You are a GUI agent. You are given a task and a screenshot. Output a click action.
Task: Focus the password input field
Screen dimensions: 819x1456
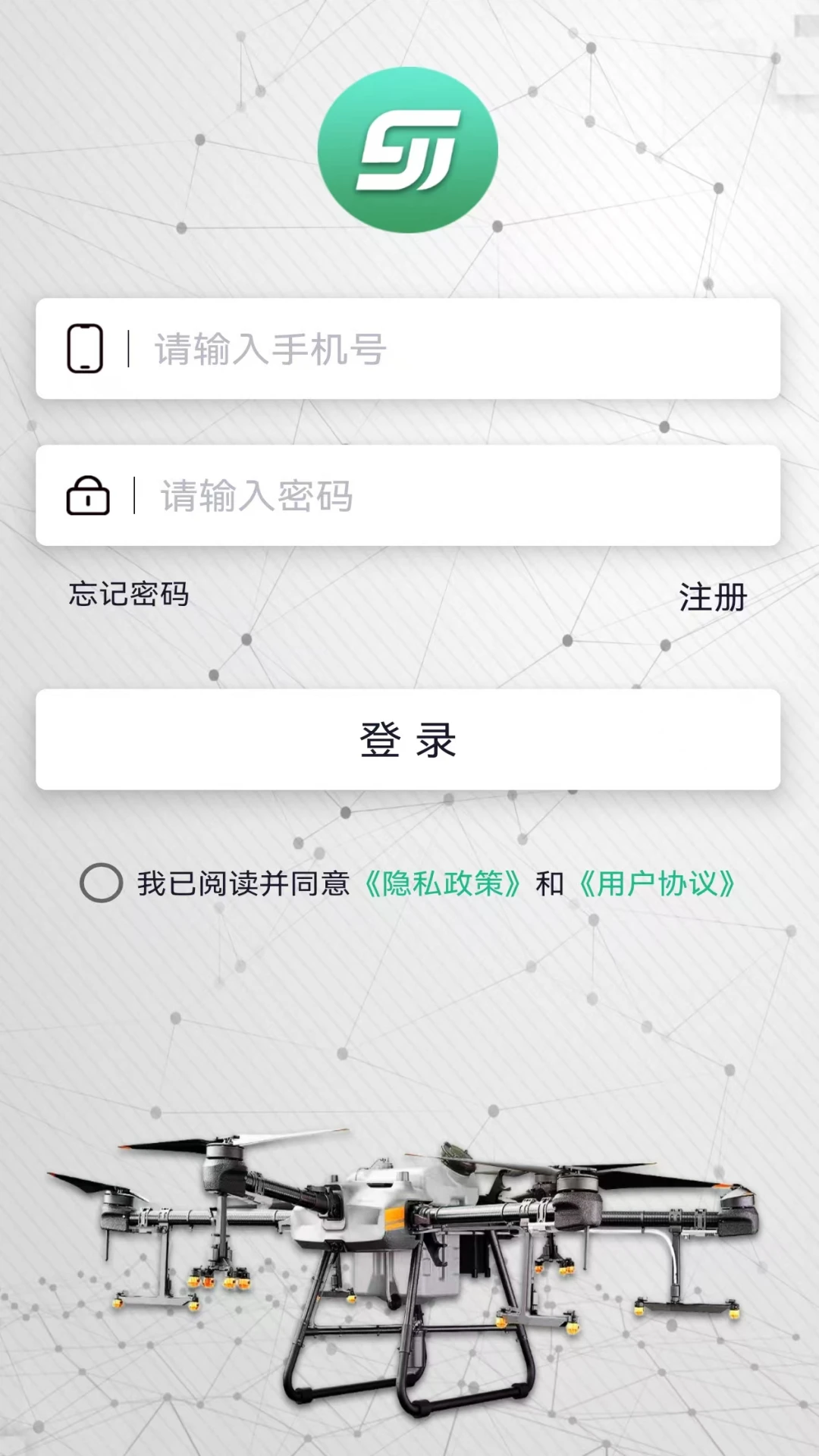[408, 495]
